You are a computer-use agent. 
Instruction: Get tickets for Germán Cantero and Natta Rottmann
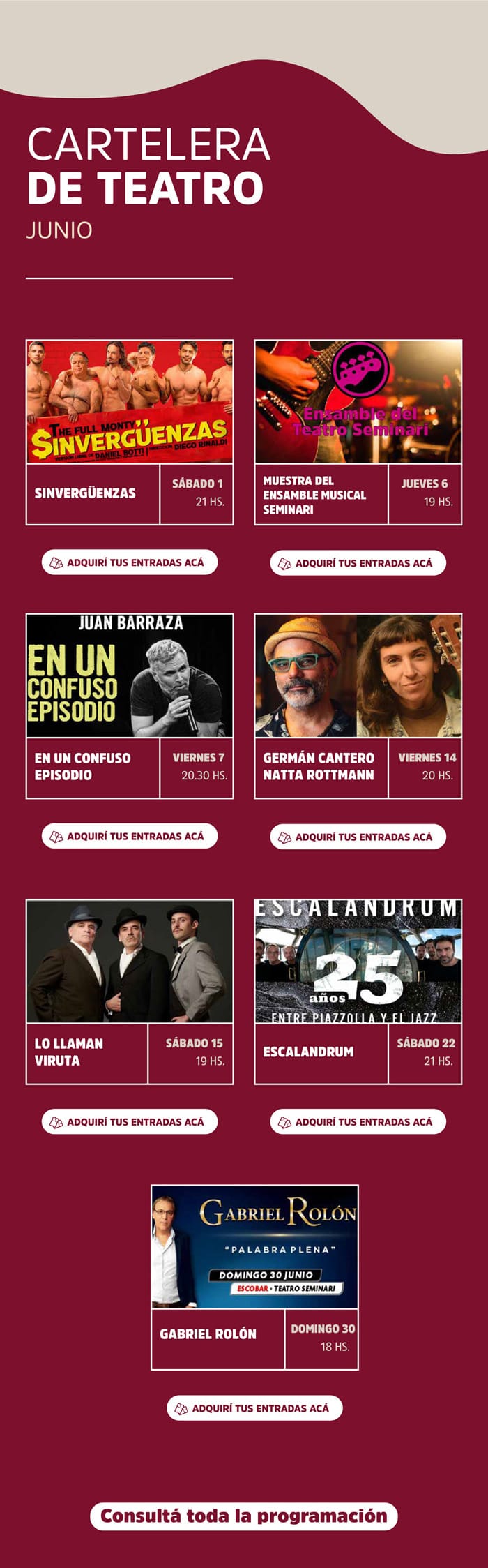[358, 837]
